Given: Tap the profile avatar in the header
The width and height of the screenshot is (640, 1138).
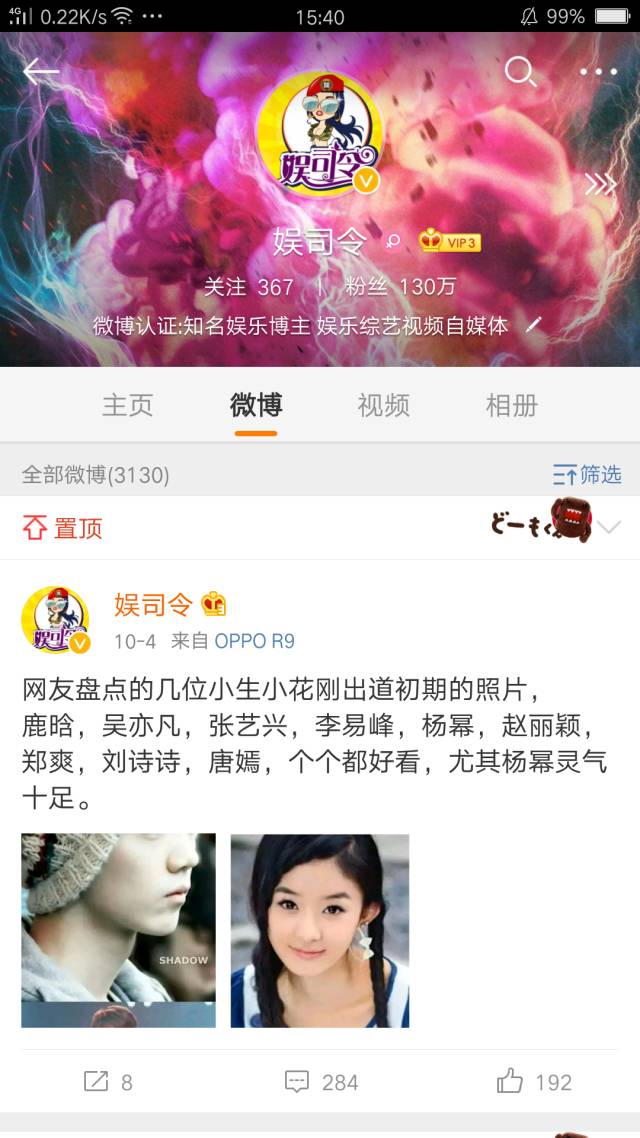Looking at the screenshot, I should (319, 133).
